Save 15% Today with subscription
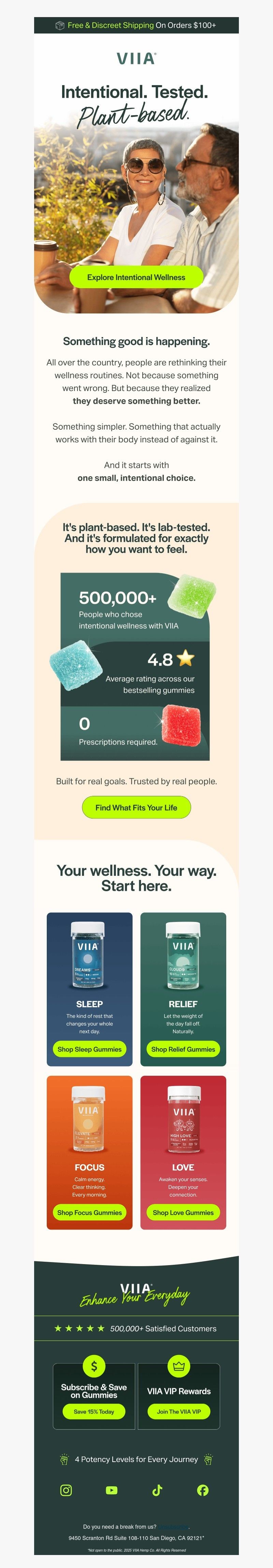273x1568 pixels. (x=94, y=1411)
